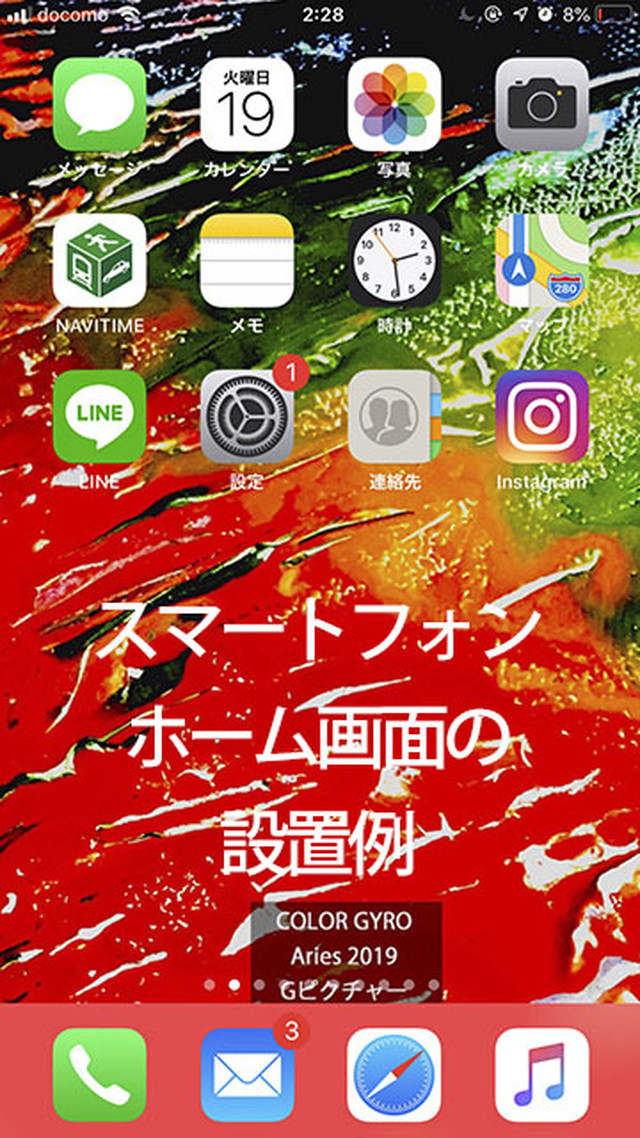Open LINE
The width and height of the screenshot is (640, 1138).
(100, 416)
